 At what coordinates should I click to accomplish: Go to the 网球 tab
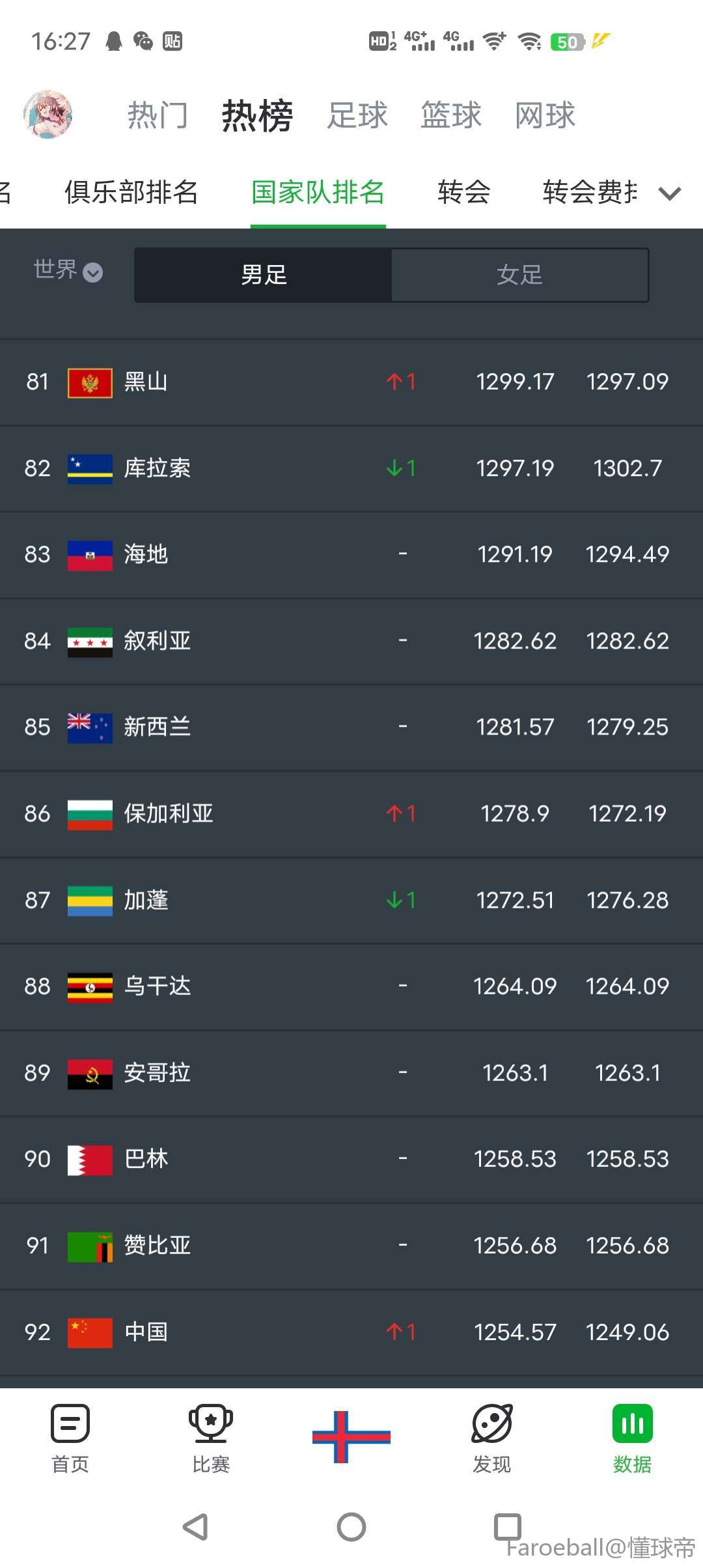(545, 116)
